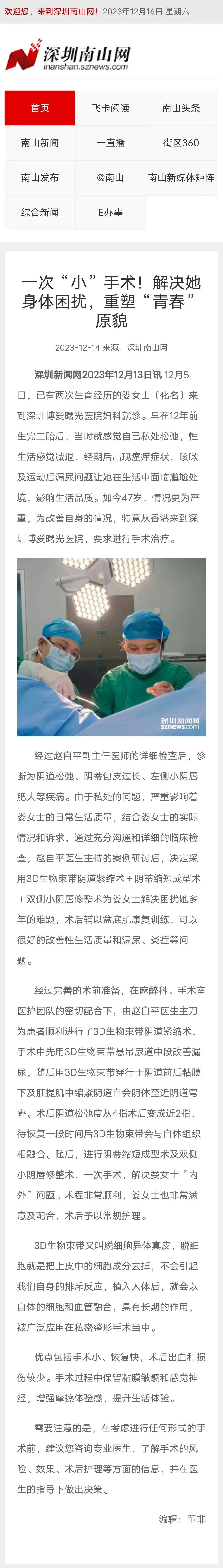Open 南山头条 section
Viewport: 223px width, 1568px height.
point(181,108)
